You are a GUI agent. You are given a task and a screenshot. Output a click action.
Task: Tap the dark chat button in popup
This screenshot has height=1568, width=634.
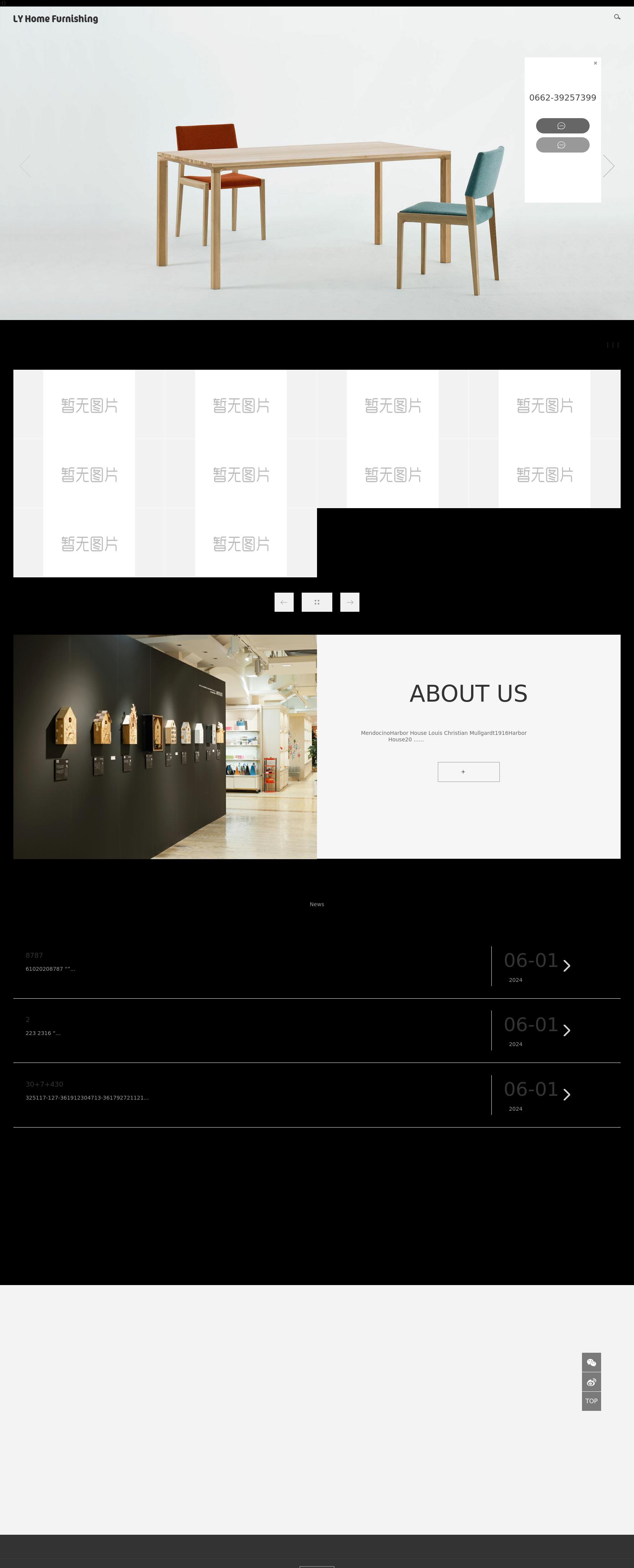click(562, 125)
